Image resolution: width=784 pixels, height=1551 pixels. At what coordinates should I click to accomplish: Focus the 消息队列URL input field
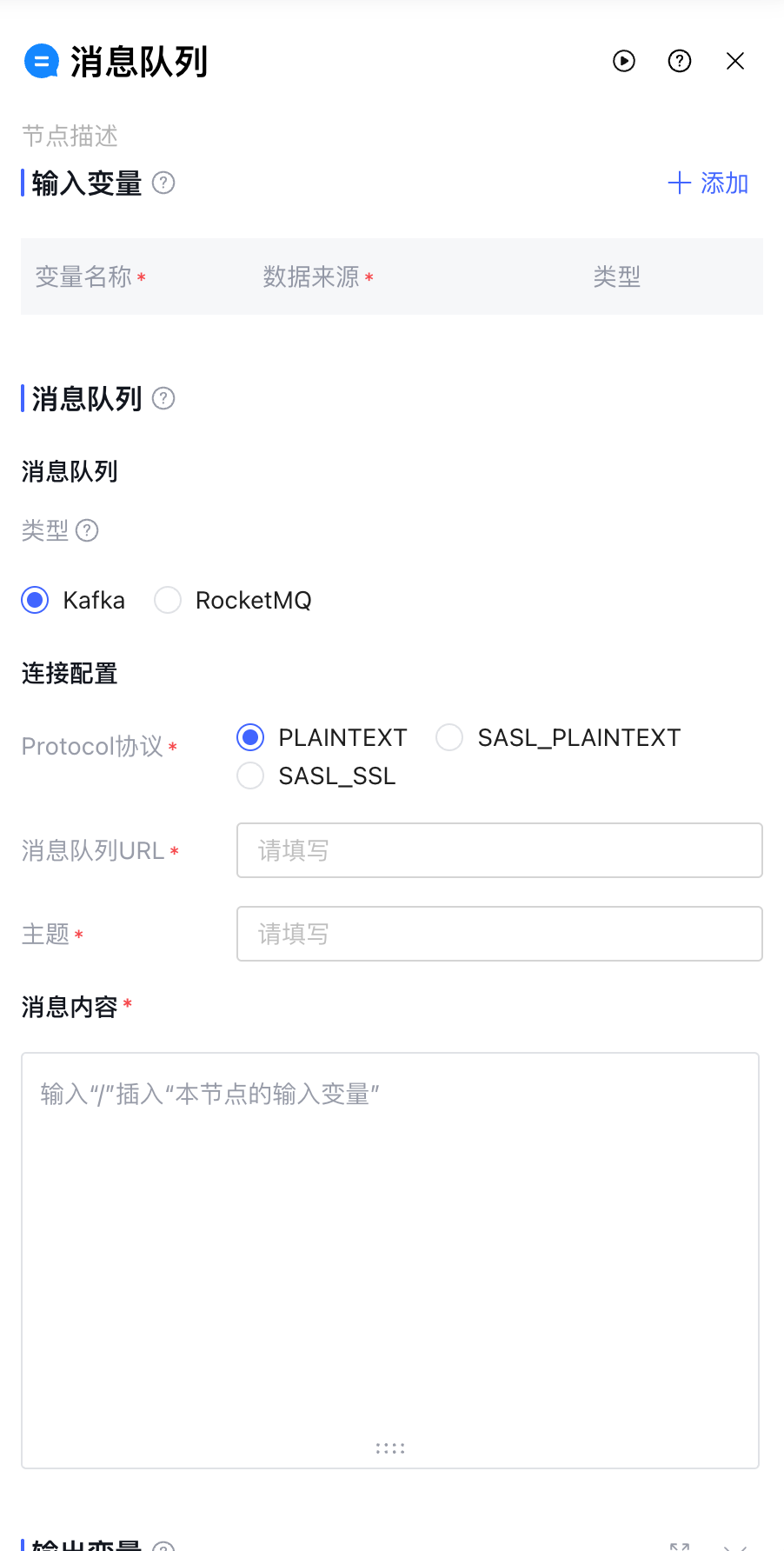pos(499,850)
